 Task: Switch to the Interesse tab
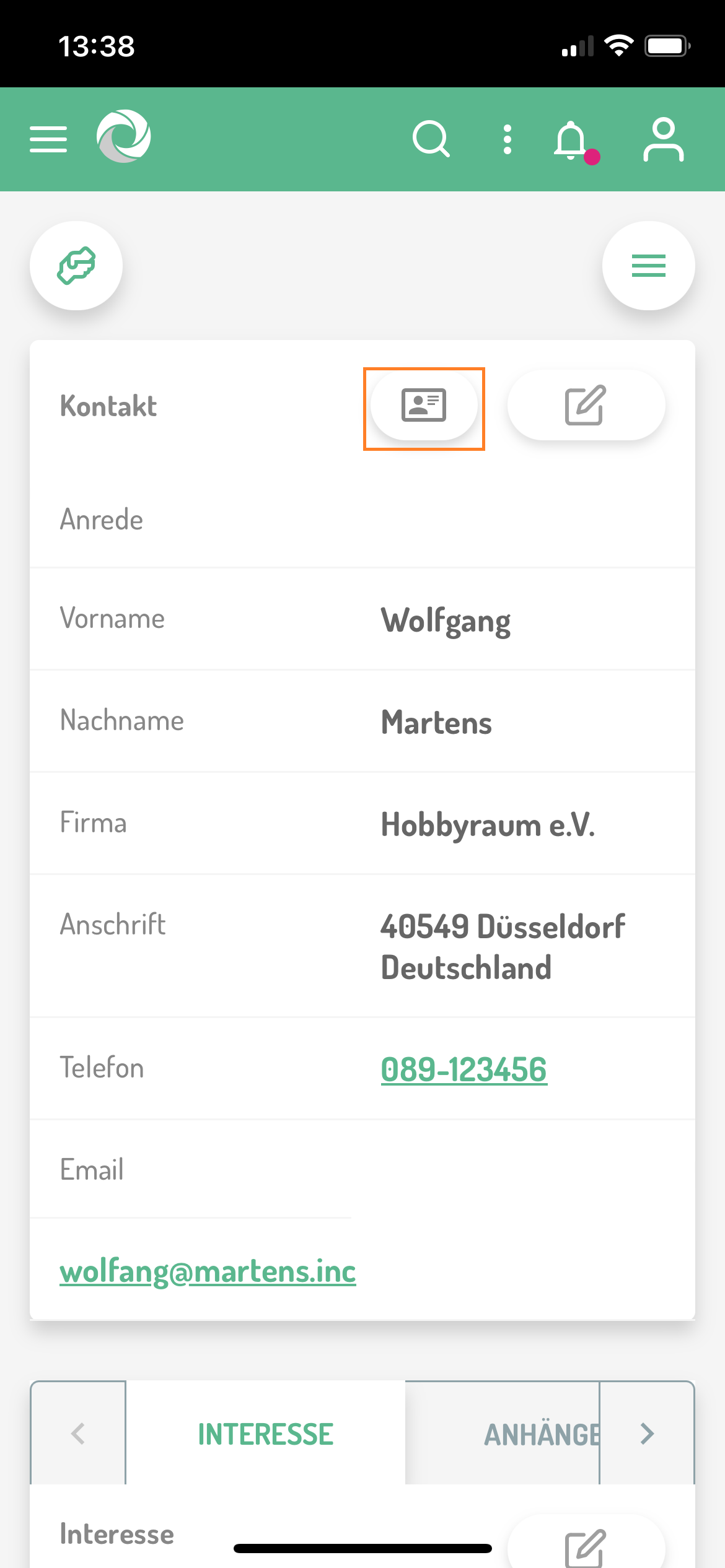(x=265, y=1434)
